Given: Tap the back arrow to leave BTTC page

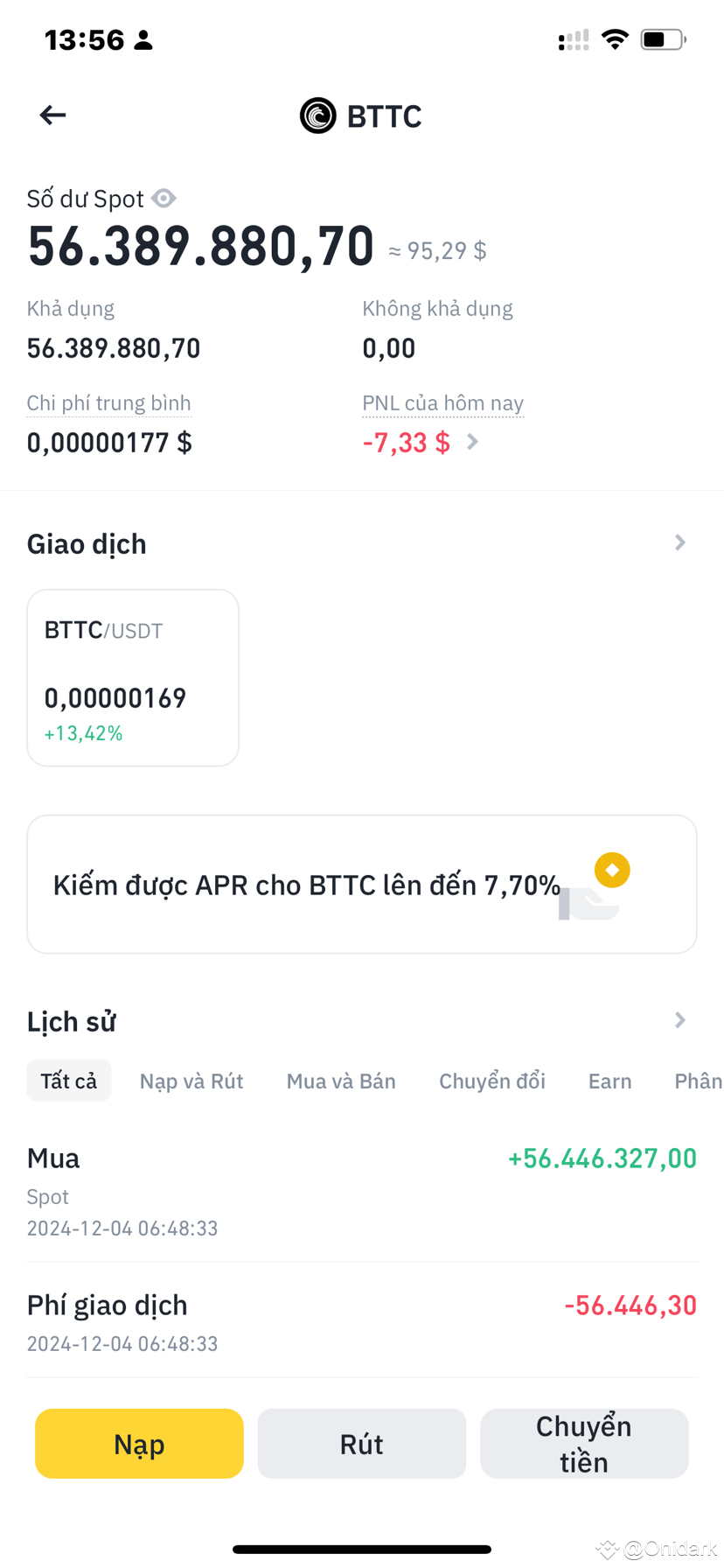Looking at the screenshot, I should coord(52,115).
